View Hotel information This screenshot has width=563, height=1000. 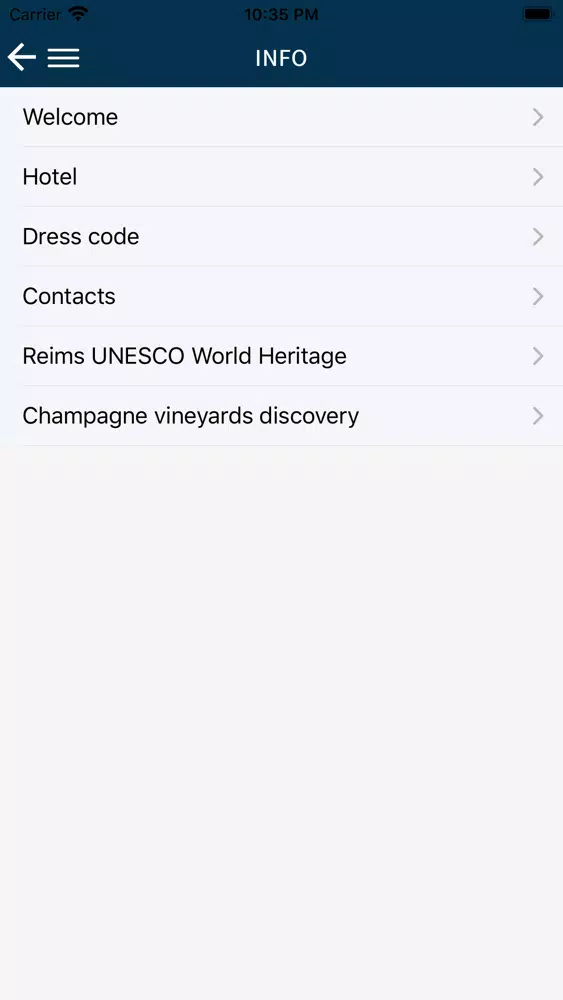click(281, 177)
